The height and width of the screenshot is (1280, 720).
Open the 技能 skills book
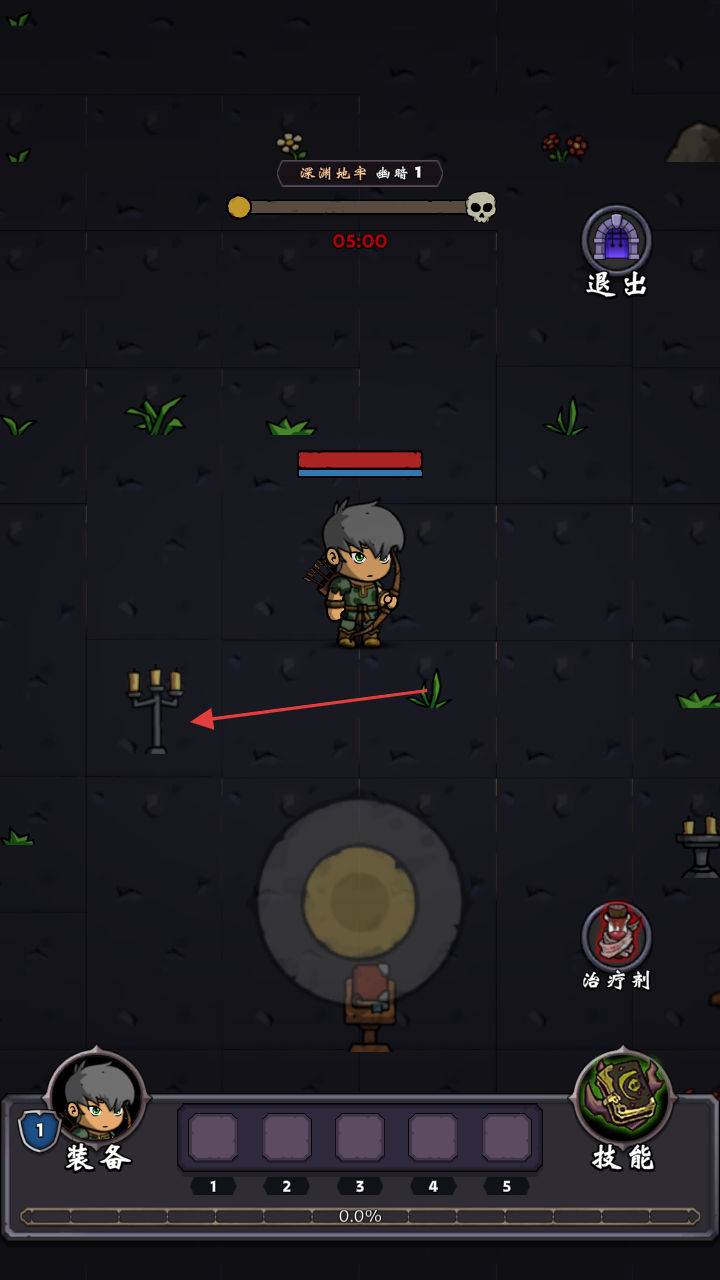[x=622, y=1099]
